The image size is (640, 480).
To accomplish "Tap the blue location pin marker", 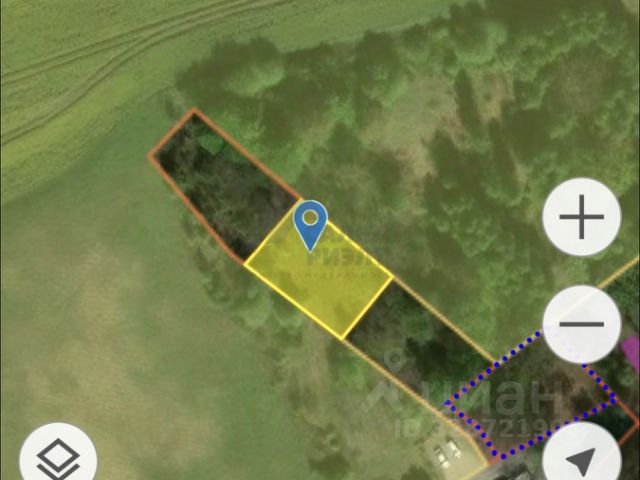I will click(x=312, y=224).
